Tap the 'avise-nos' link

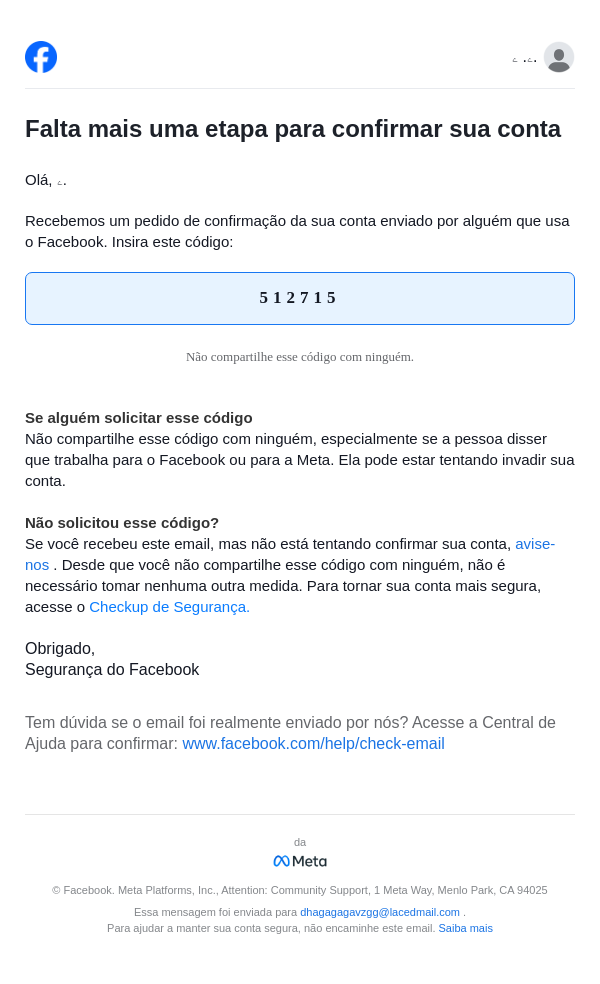click(x=534, y=544)
